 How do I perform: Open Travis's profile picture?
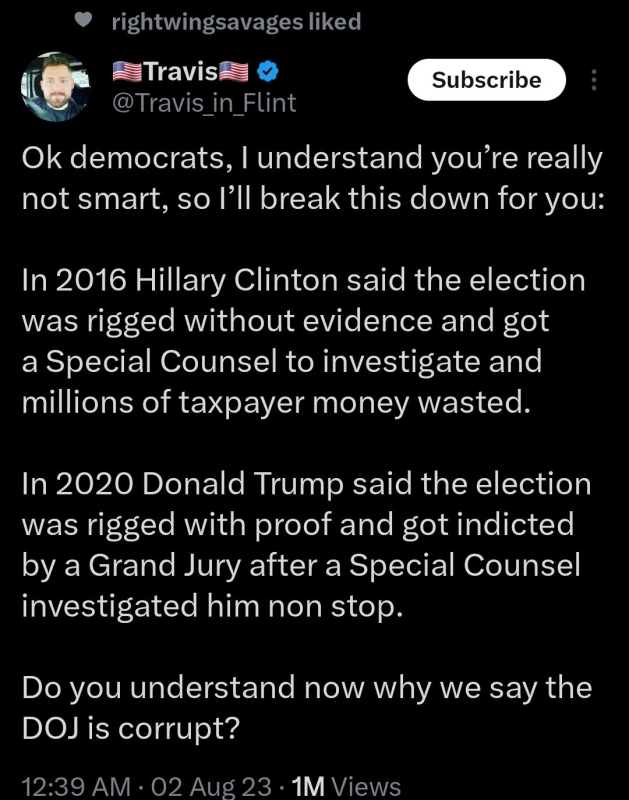pos(56,88)
